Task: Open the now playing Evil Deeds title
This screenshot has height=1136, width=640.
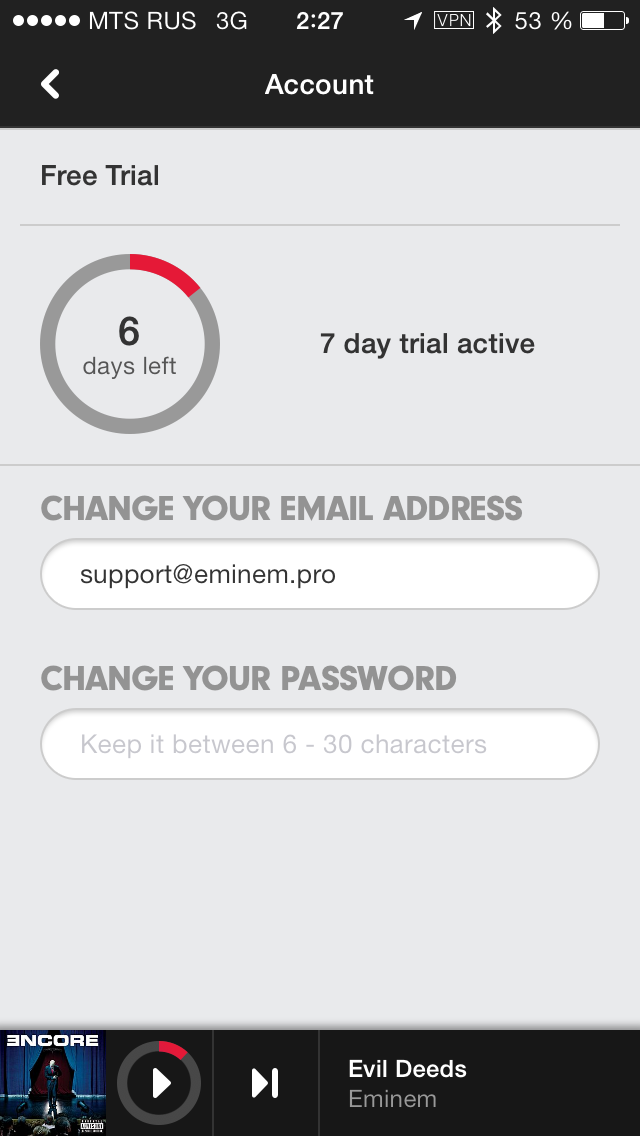Action: coord(407,1069)
